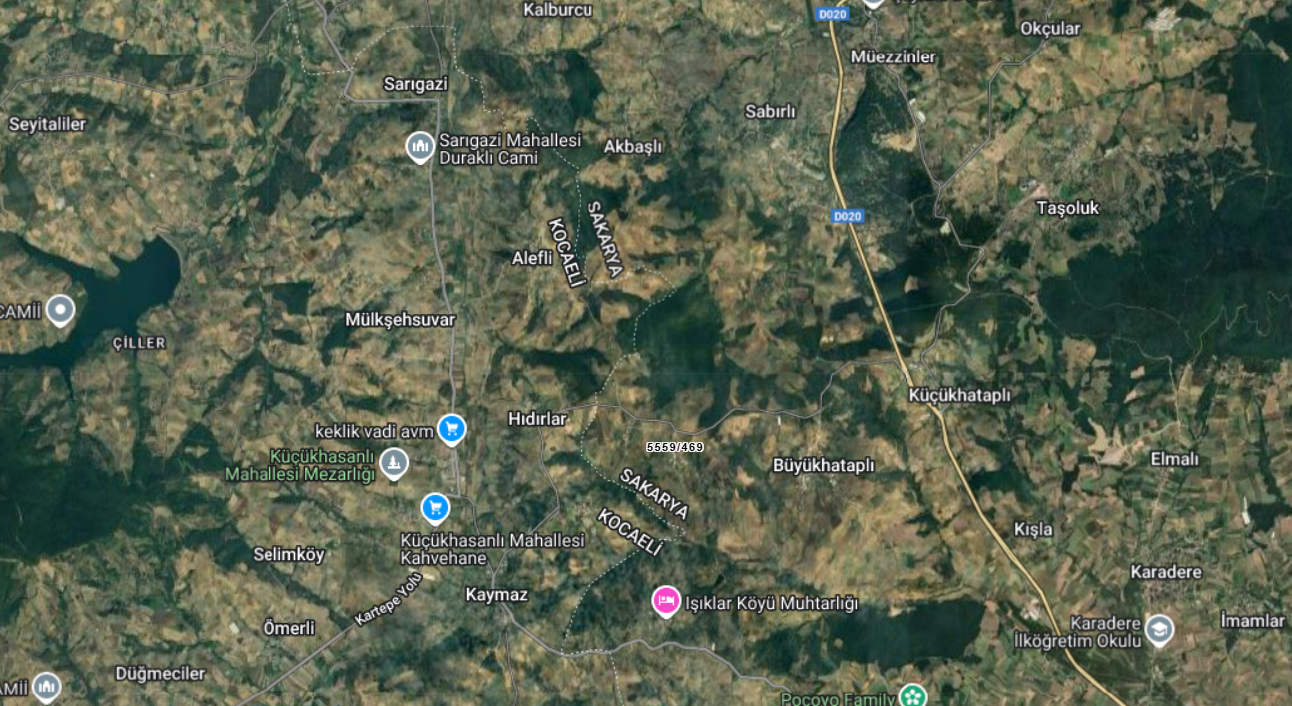Open the Pocoyo Family green marker

point(911,695)
